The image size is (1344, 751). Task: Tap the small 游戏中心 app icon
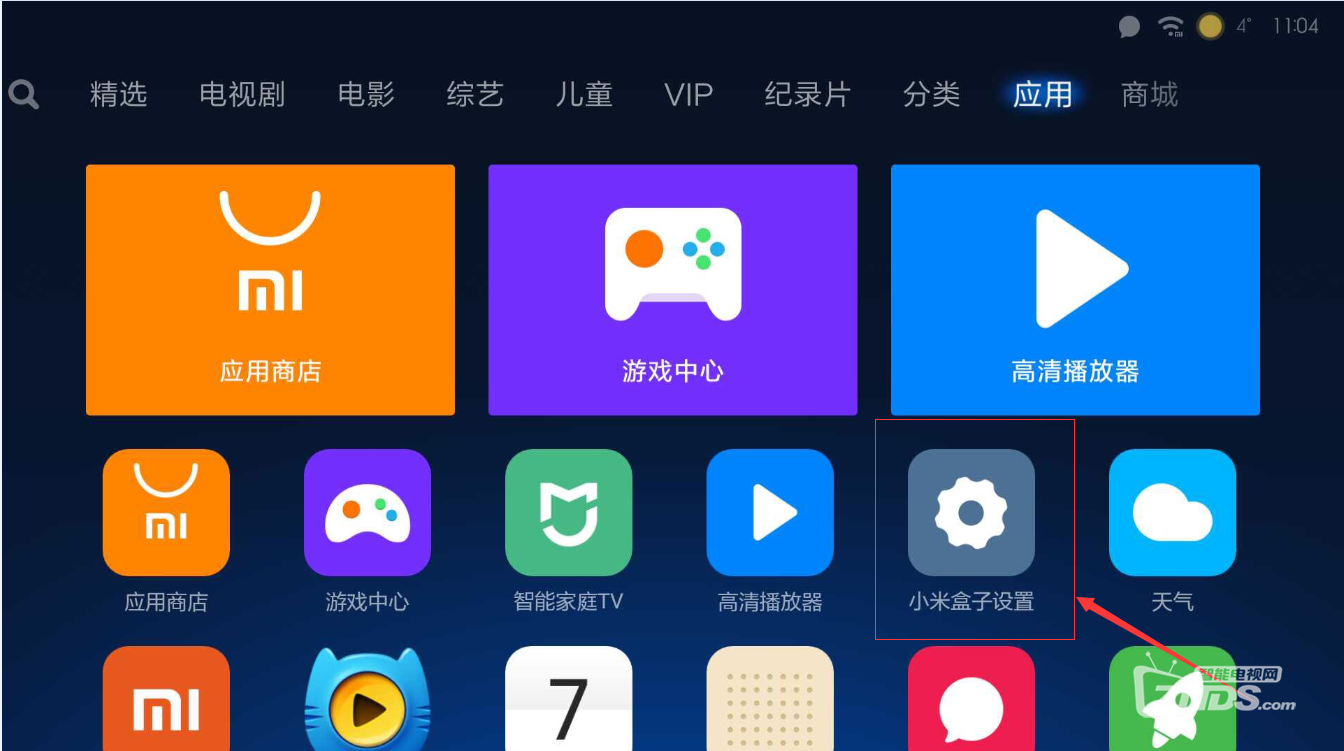(367, 513)
